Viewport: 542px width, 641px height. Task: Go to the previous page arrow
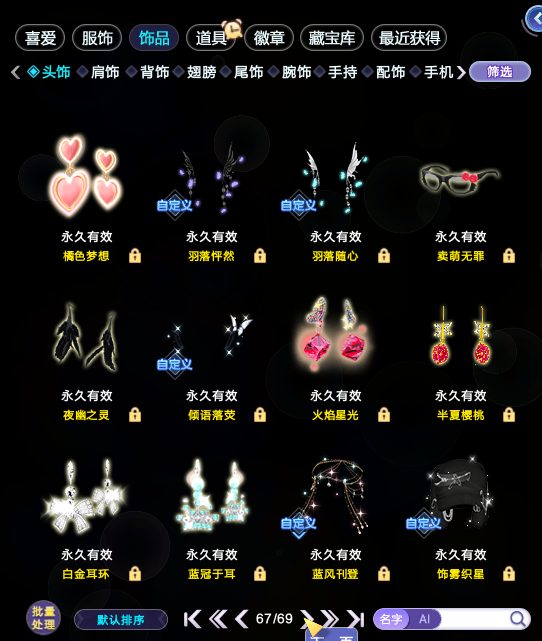(242, 619)
